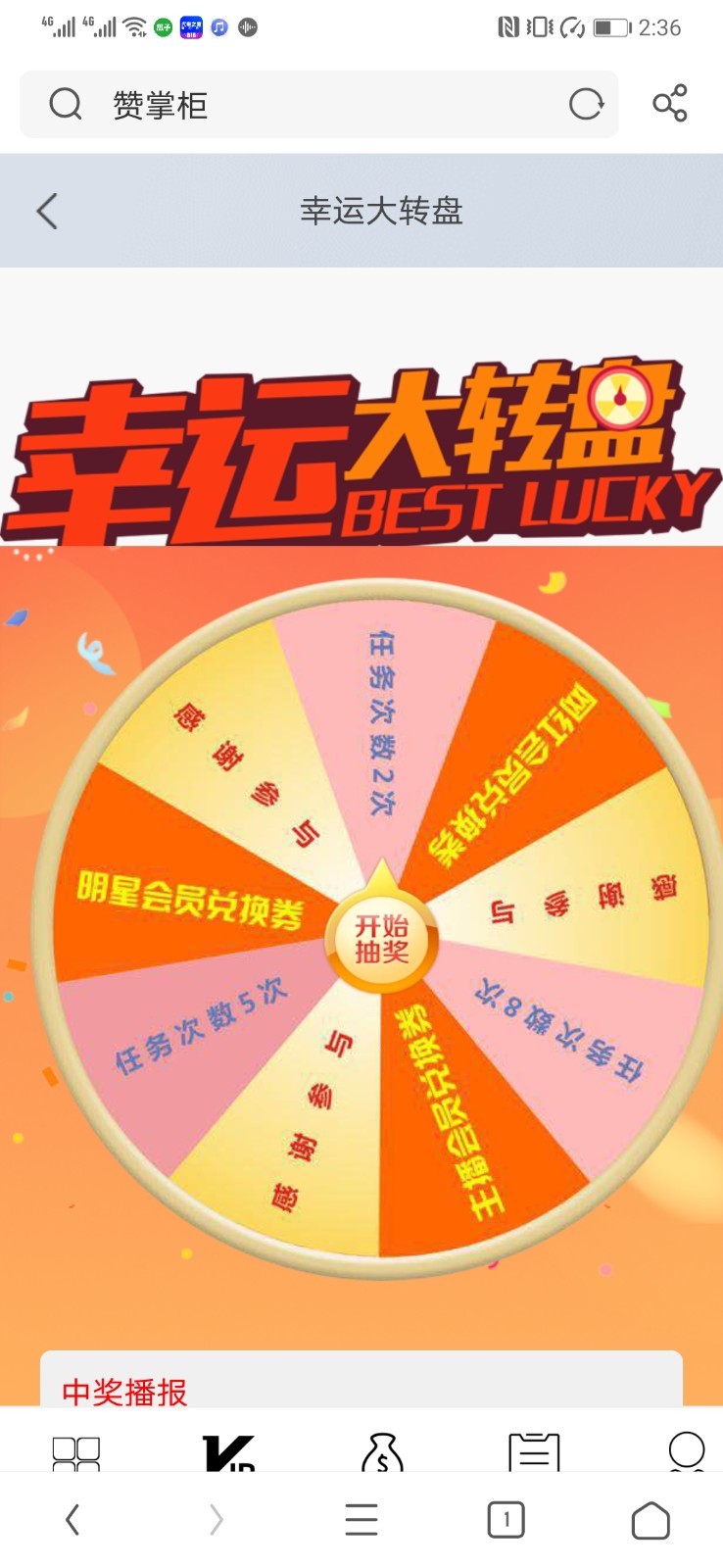Reload the current page

pos(586,104)
